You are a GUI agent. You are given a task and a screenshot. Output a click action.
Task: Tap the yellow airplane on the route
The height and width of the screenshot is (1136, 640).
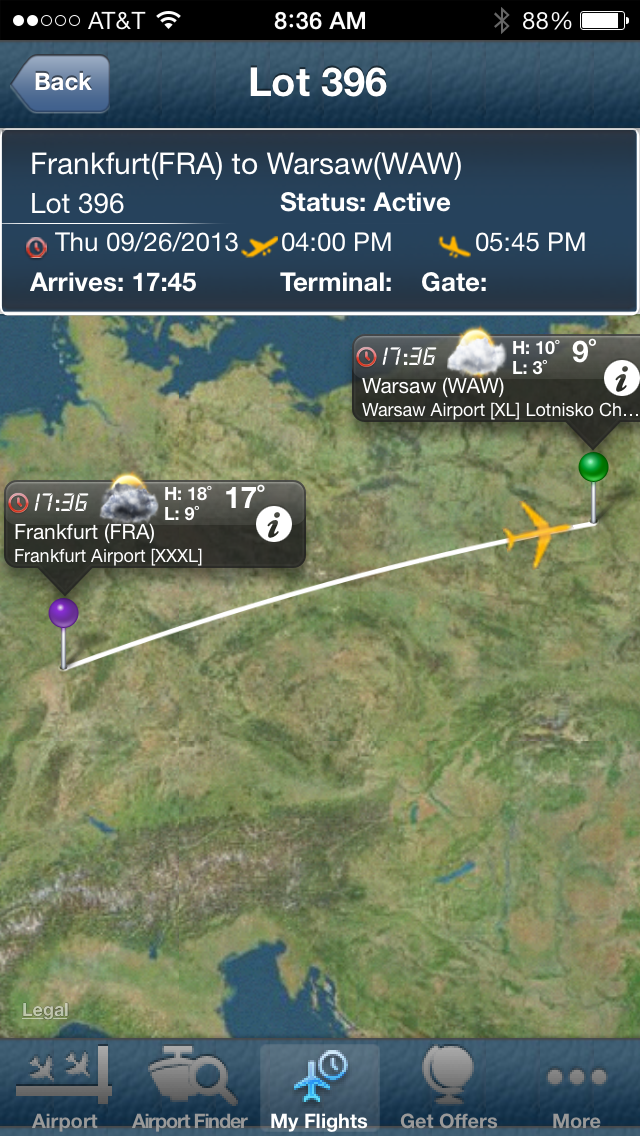538,534
